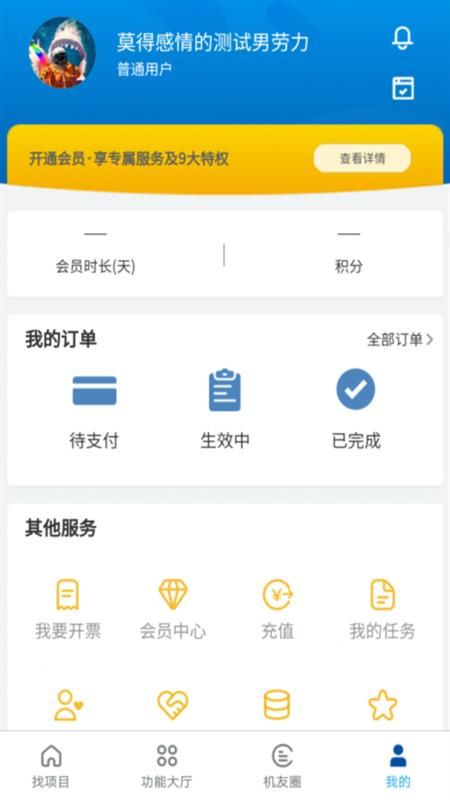Screen dimensions: 450x800
Task: Select the 我的 tab
Action: [x=398, y=766]
